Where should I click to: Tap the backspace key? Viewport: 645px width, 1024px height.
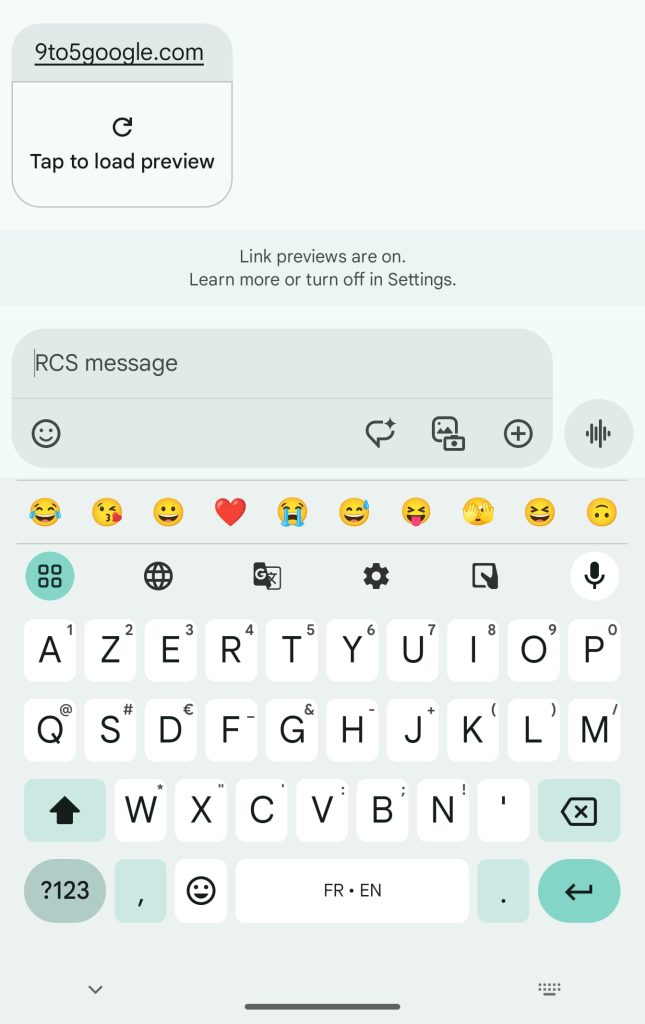(x=579, y=811)
